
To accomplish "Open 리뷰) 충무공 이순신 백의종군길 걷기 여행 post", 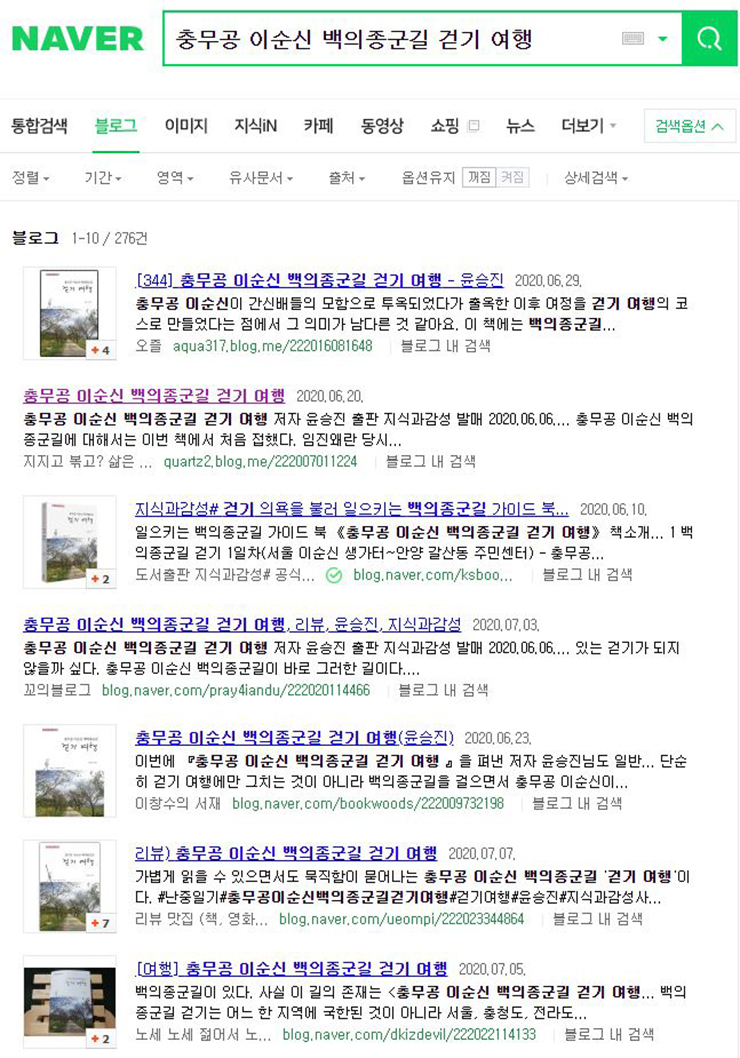I will tap(286, 853).
